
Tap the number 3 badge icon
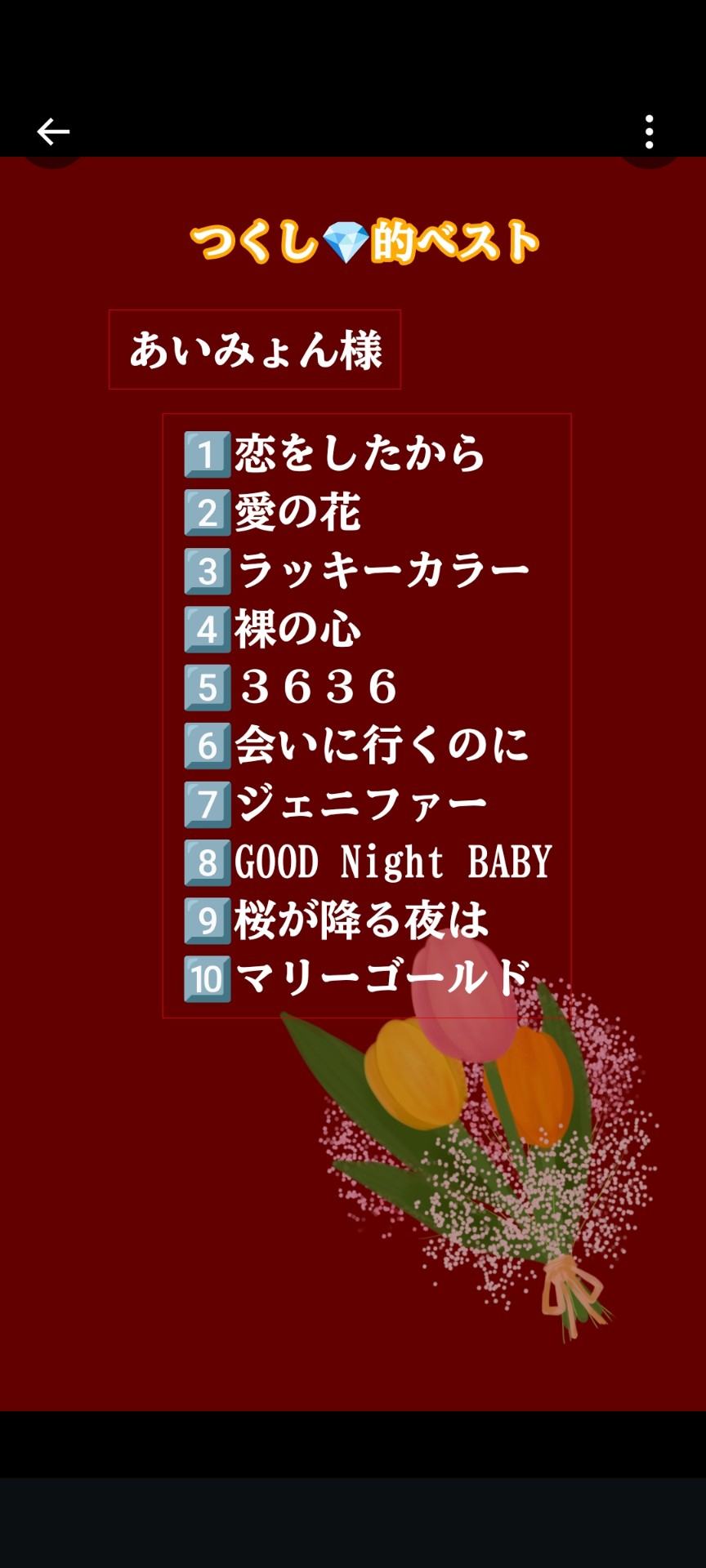pyautogui.click(x=205, y=572)
